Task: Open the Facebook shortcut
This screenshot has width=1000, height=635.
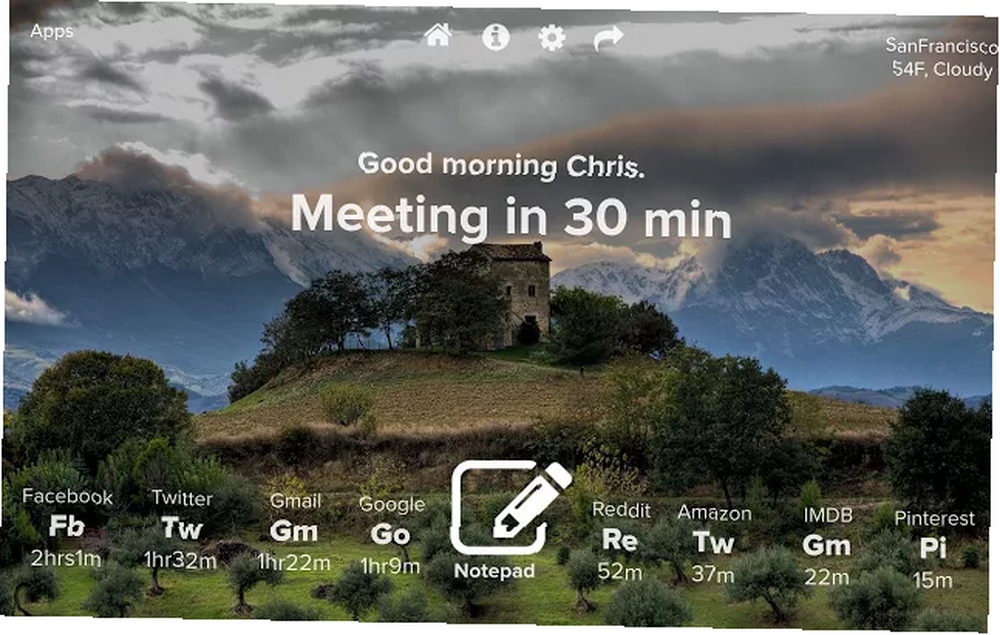Action: coord(67,527)
